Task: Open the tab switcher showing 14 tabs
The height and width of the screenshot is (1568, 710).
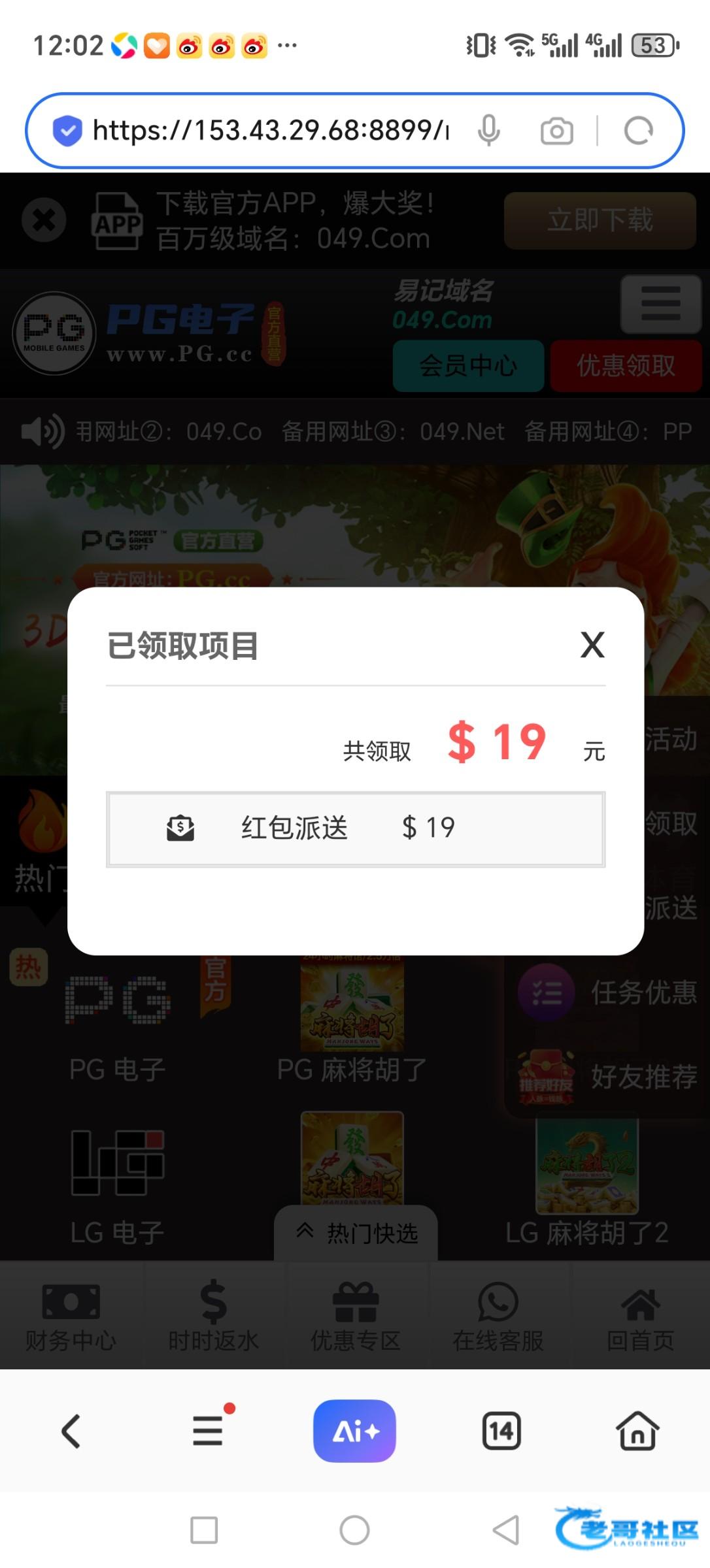Action: (501, 1431)
